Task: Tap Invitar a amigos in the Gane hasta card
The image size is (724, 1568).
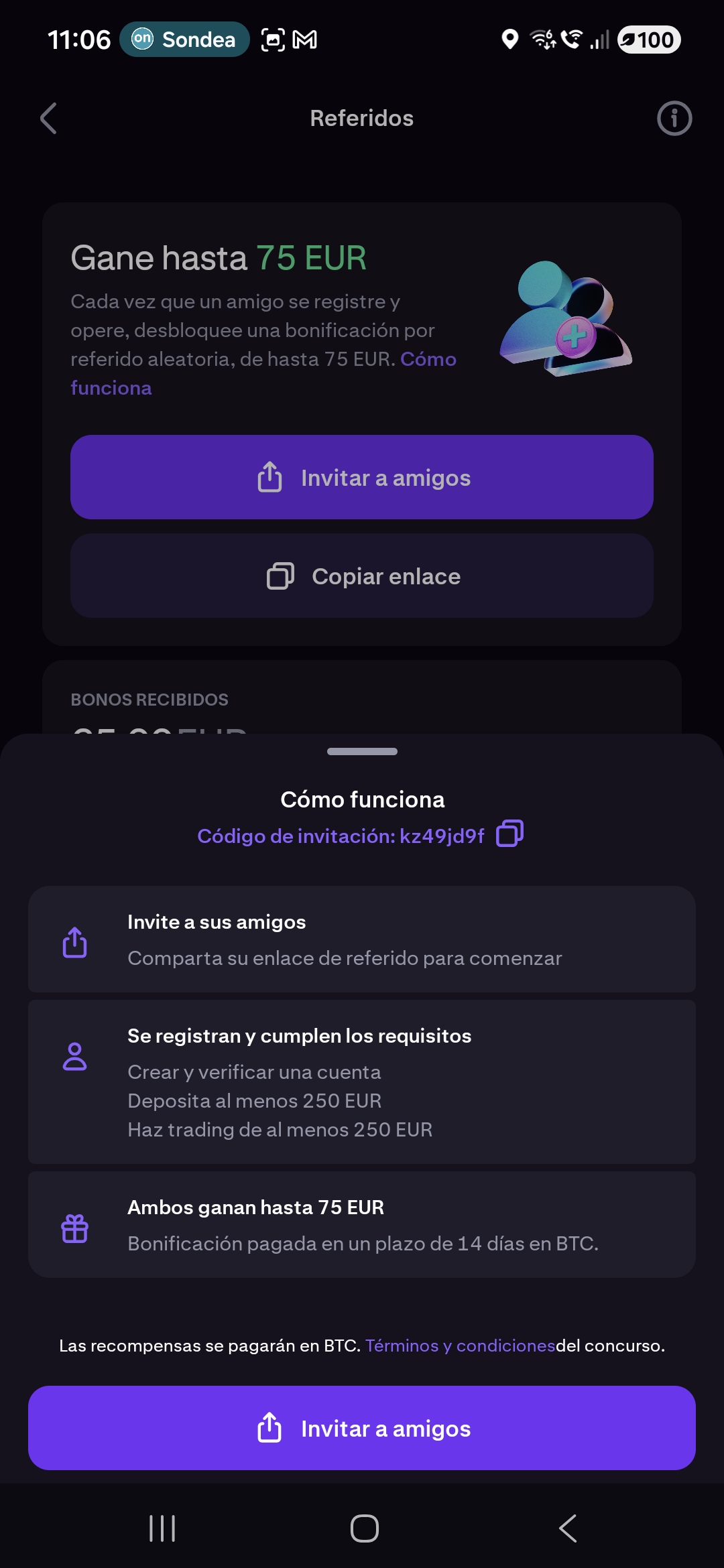Action: [362, 477]
